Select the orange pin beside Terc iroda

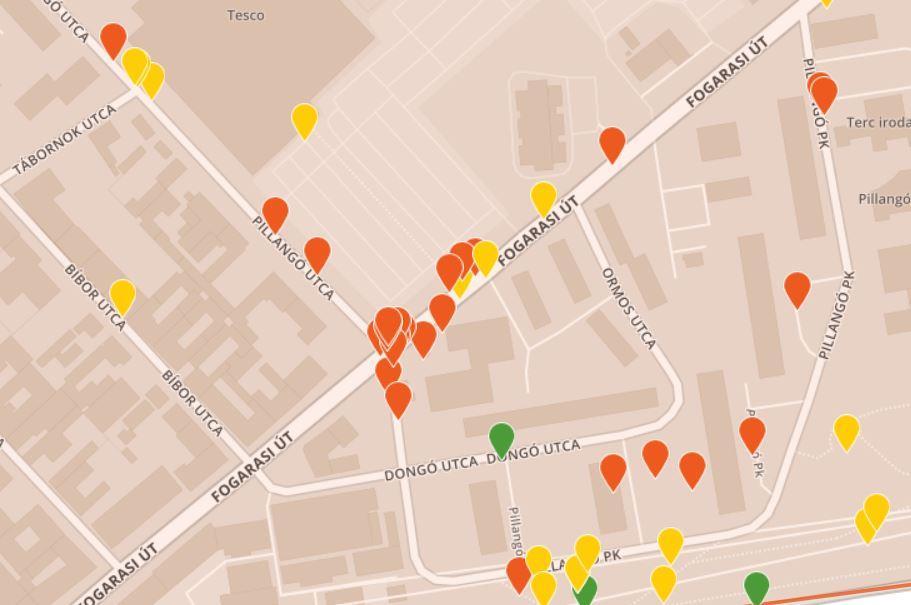pyautogui.click(x=824, y=93)
